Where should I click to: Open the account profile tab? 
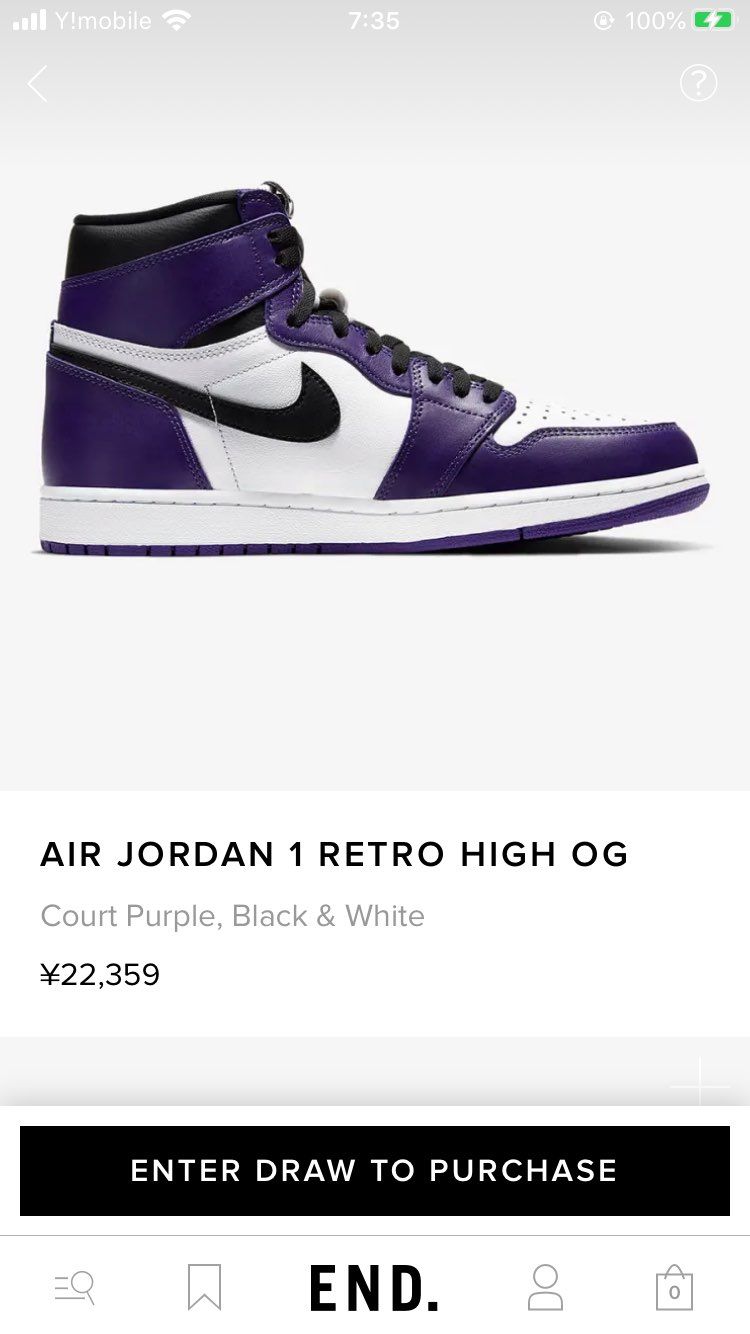pos(545,1287)
